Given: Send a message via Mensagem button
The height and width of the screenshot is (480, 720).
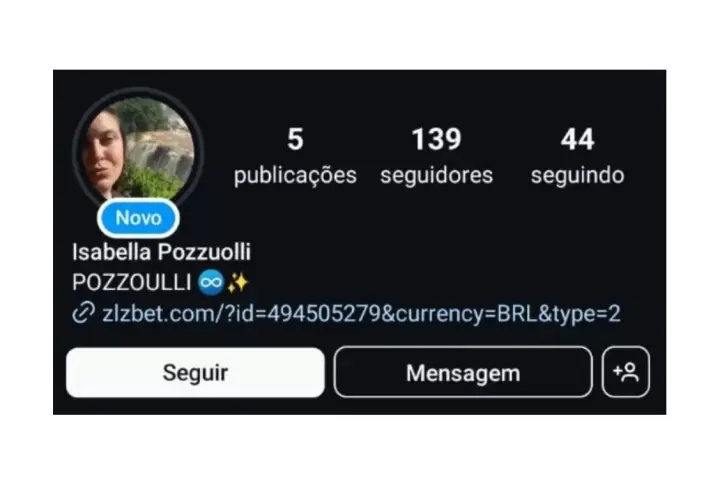Looking at the screenshot, I should tap(462, 373).
